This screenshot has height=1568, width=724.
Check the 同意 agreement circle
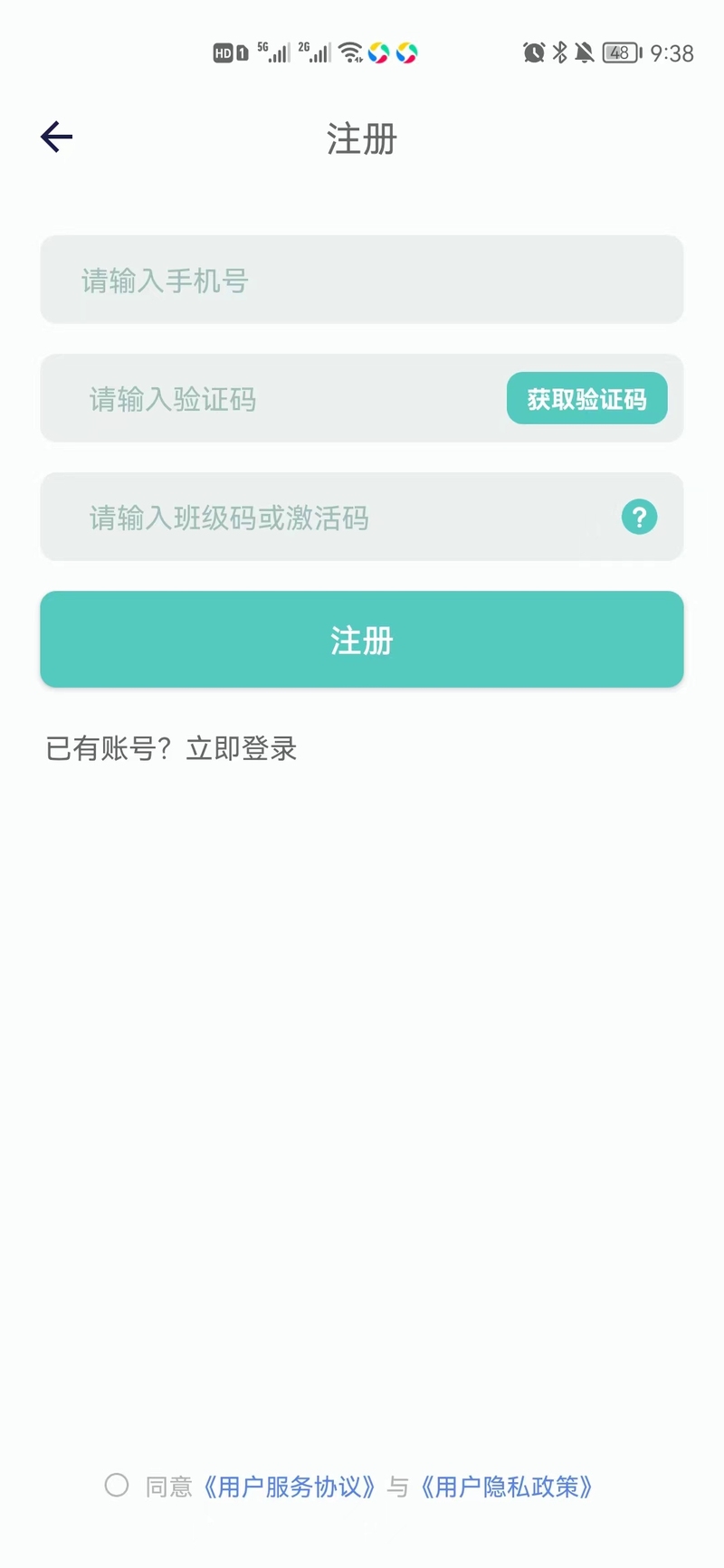(x=117, y=1485)
